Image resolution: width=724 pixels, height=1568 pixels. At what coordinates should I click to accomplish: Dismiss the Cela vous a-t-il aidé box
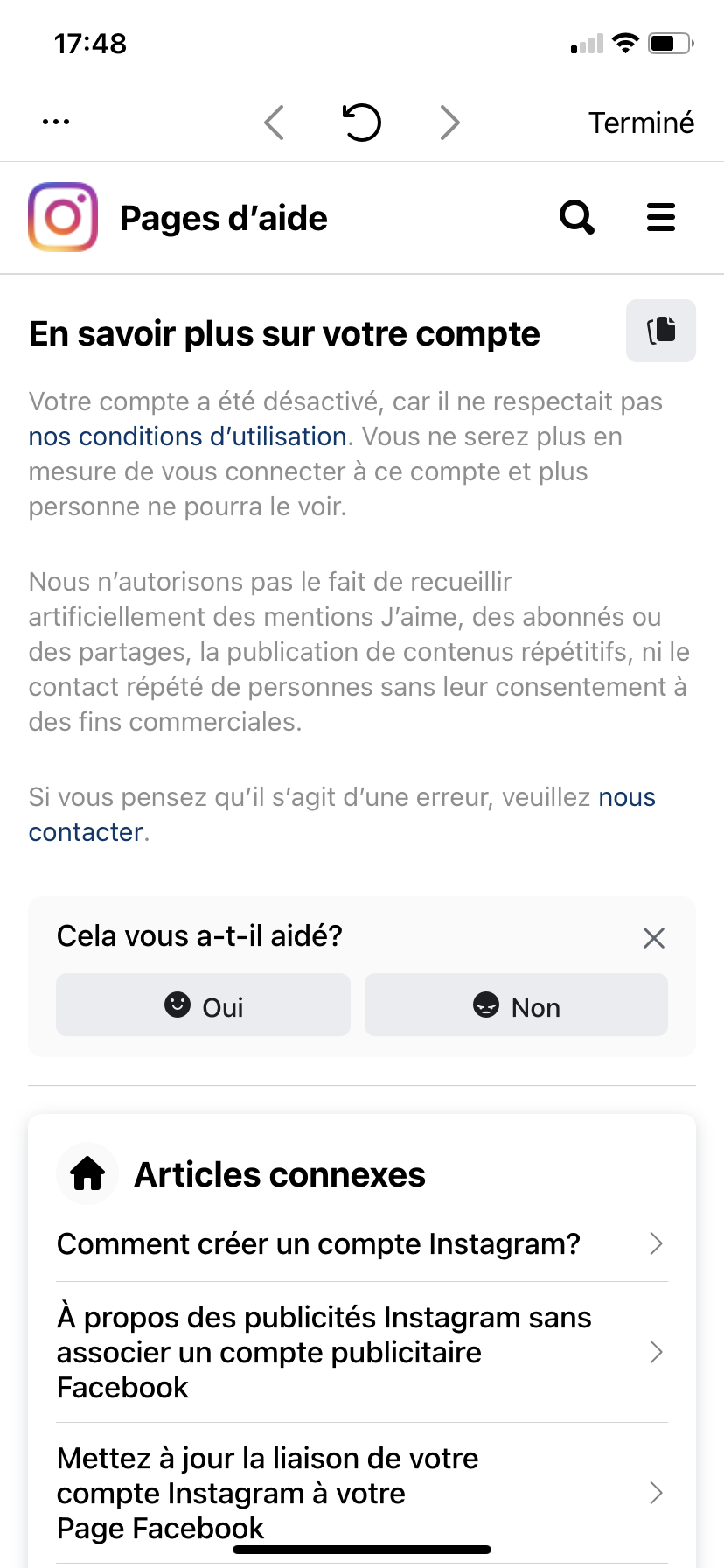(654, 938)
